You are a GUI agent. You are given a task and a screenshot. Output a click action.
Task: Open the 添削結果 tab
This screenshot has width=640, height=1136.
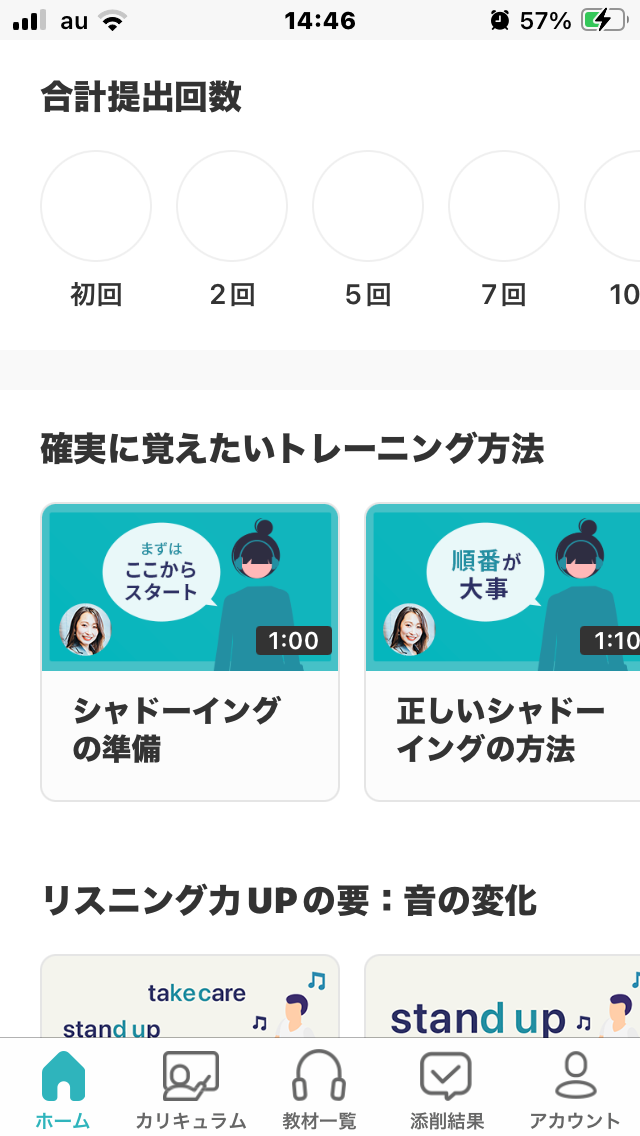pyautogui.click(x=446, y=1089)
